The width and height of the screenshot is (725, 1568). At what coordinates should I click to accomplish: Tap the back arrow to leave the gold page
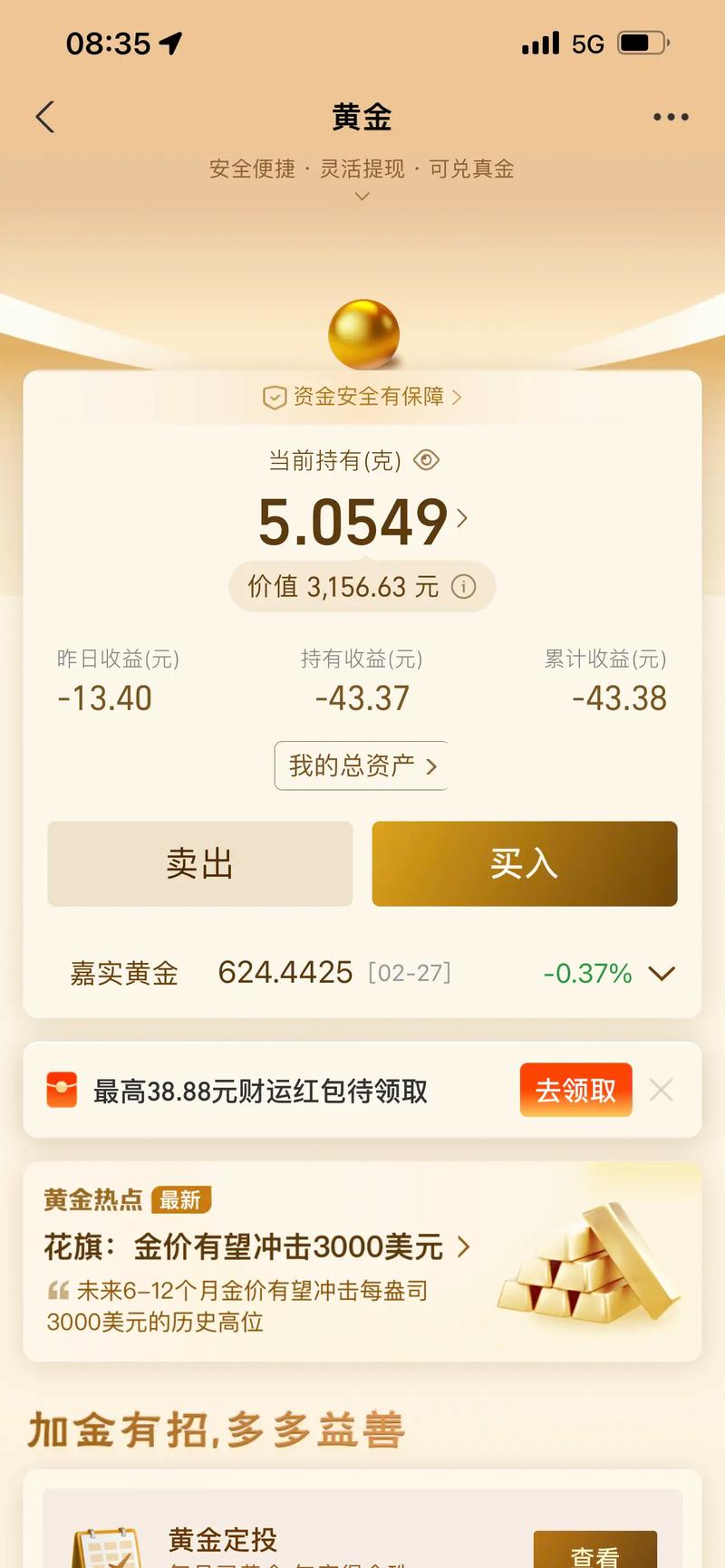click(44, 117)
